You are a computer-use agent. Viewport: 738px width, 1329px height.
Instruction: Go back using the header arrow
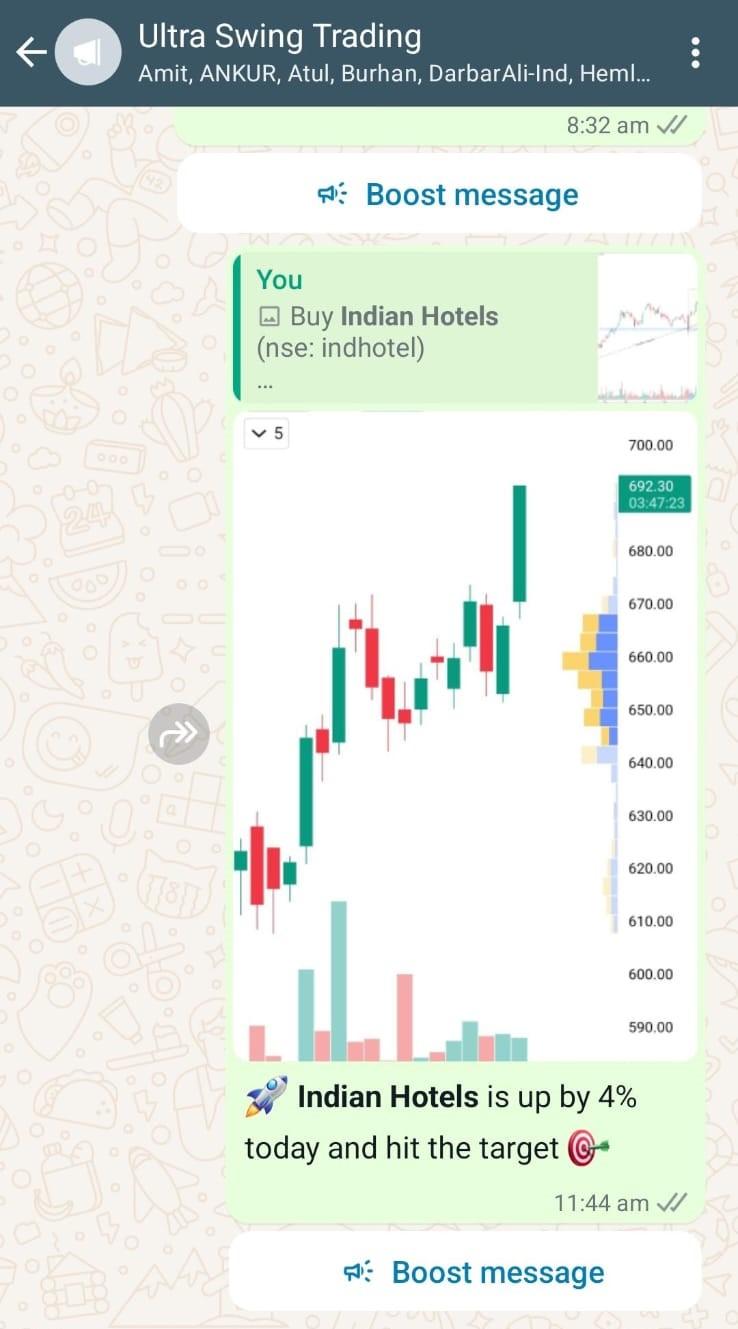click(x=31, y=52)
